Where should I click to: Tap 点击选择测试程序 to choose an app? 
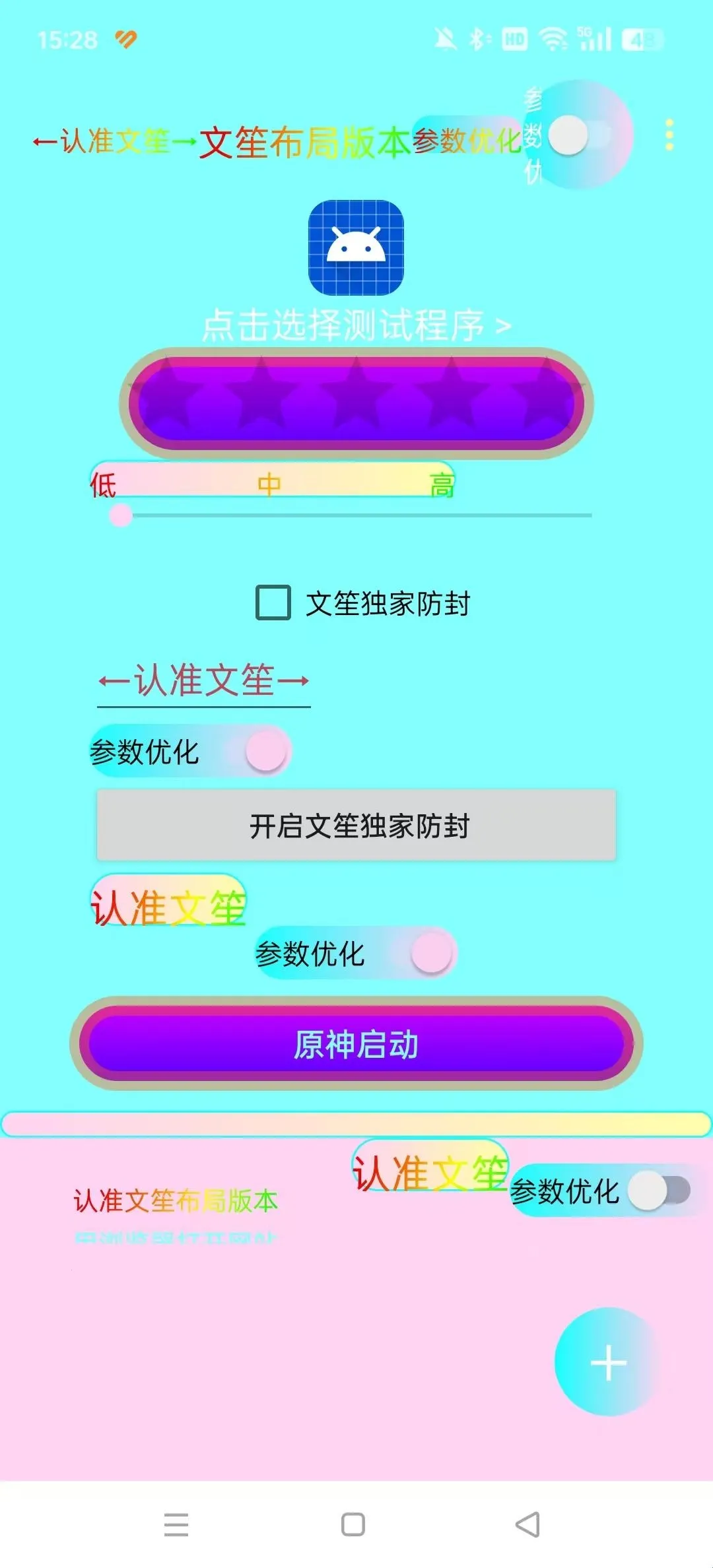[356, 325]
